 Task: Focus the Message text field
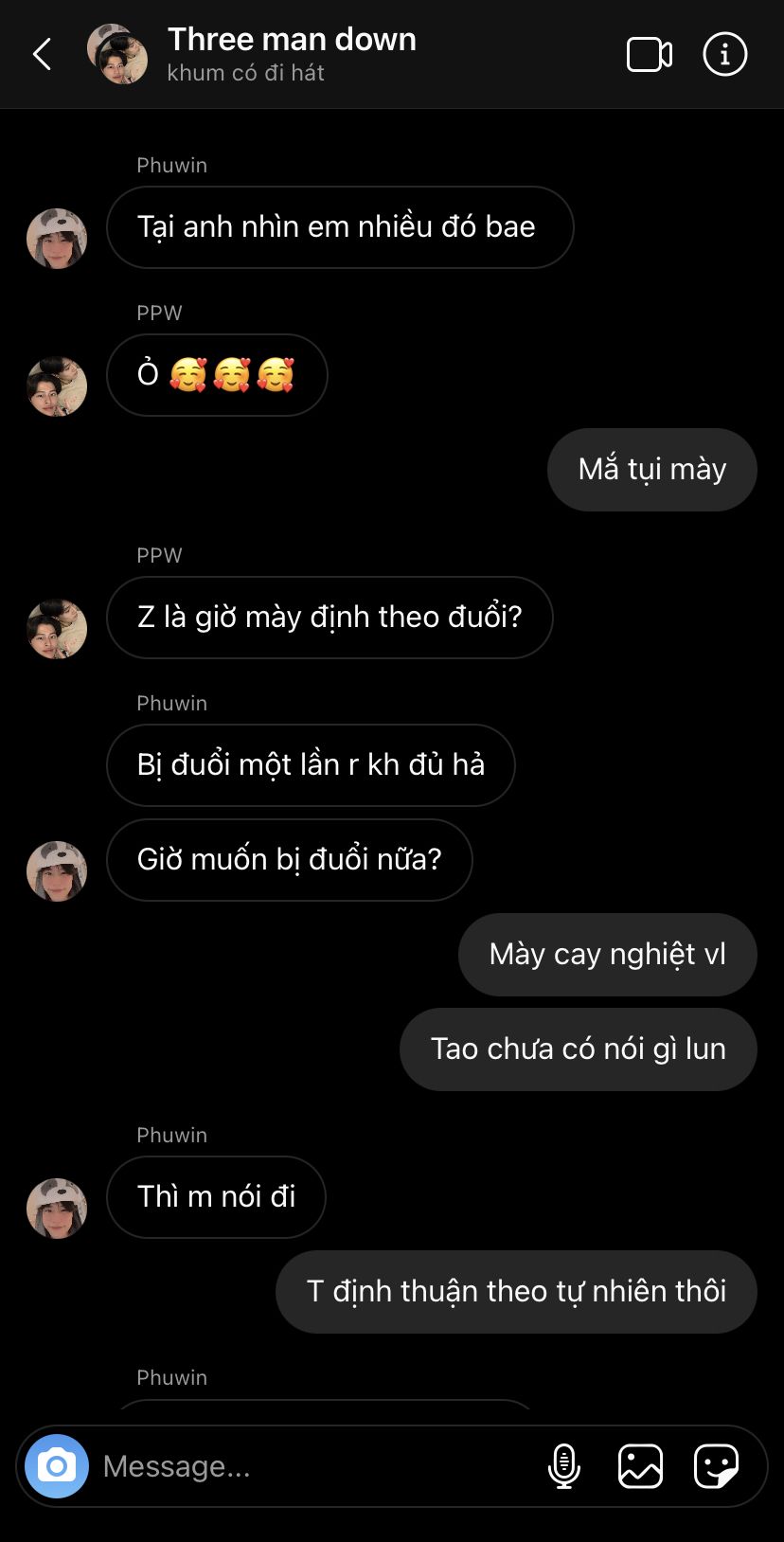pyautogui.click(x=312, y=1466)
